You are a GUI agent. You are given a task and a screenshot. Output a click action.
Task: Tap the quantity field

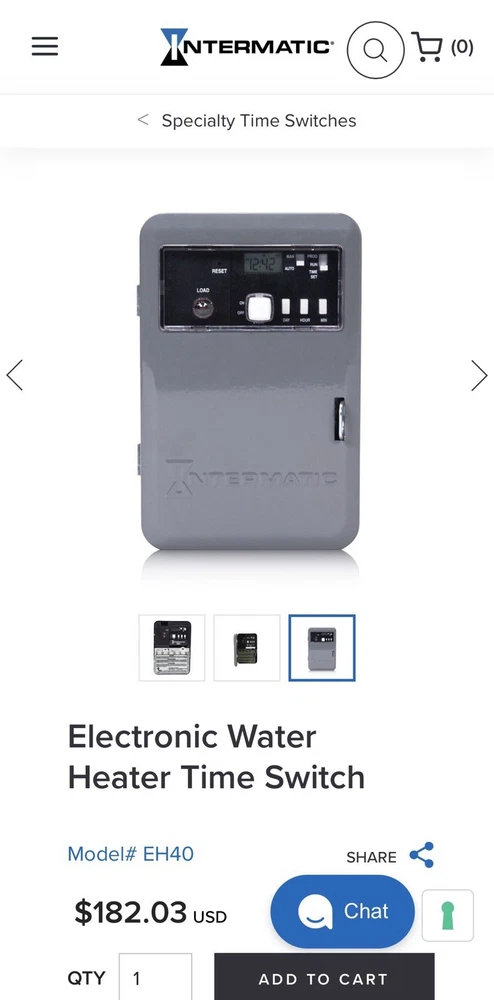(x=155, y=977)
